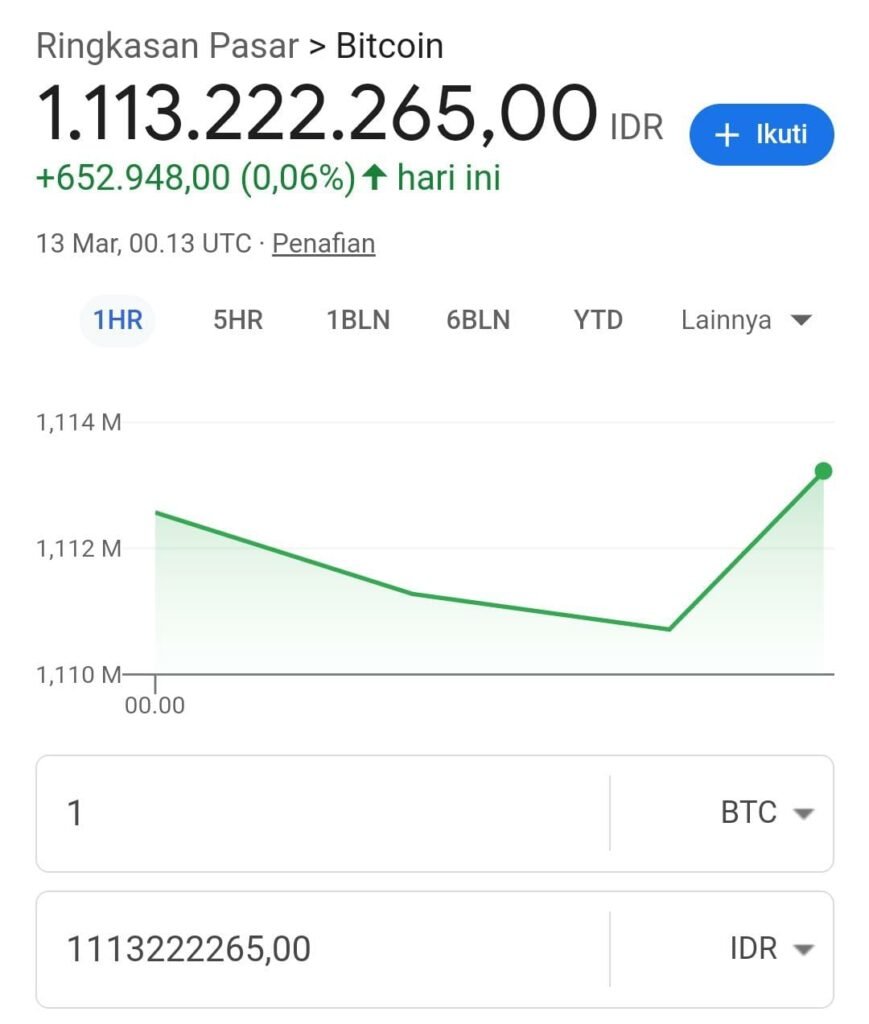
Task: Select the 1BLN time period tab
Action: tap(357, 319)
